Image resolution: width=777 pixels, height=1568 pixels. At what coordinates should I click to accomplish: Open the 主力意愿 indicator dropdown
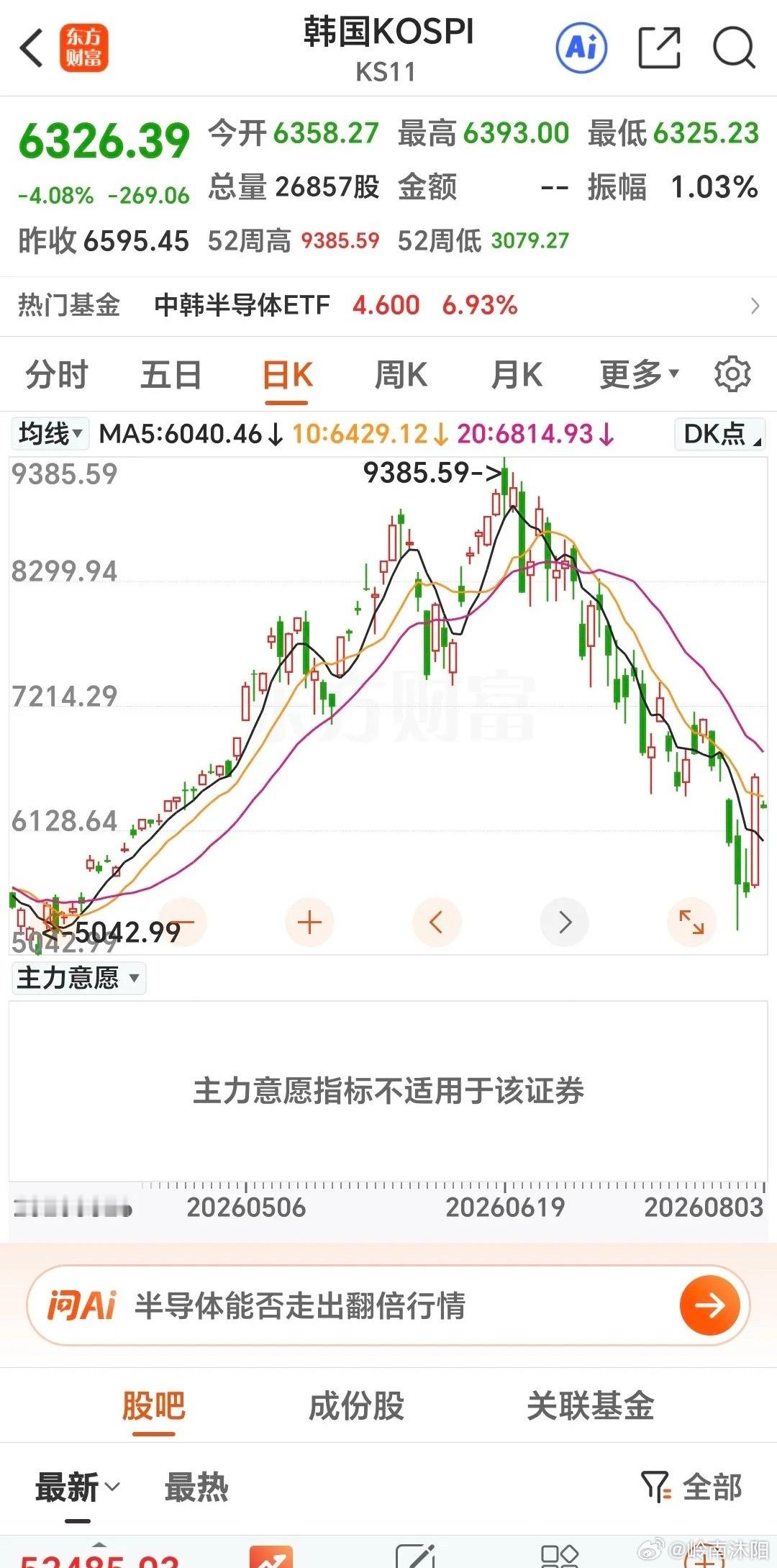pyautogui.click(x=78, y=978)
